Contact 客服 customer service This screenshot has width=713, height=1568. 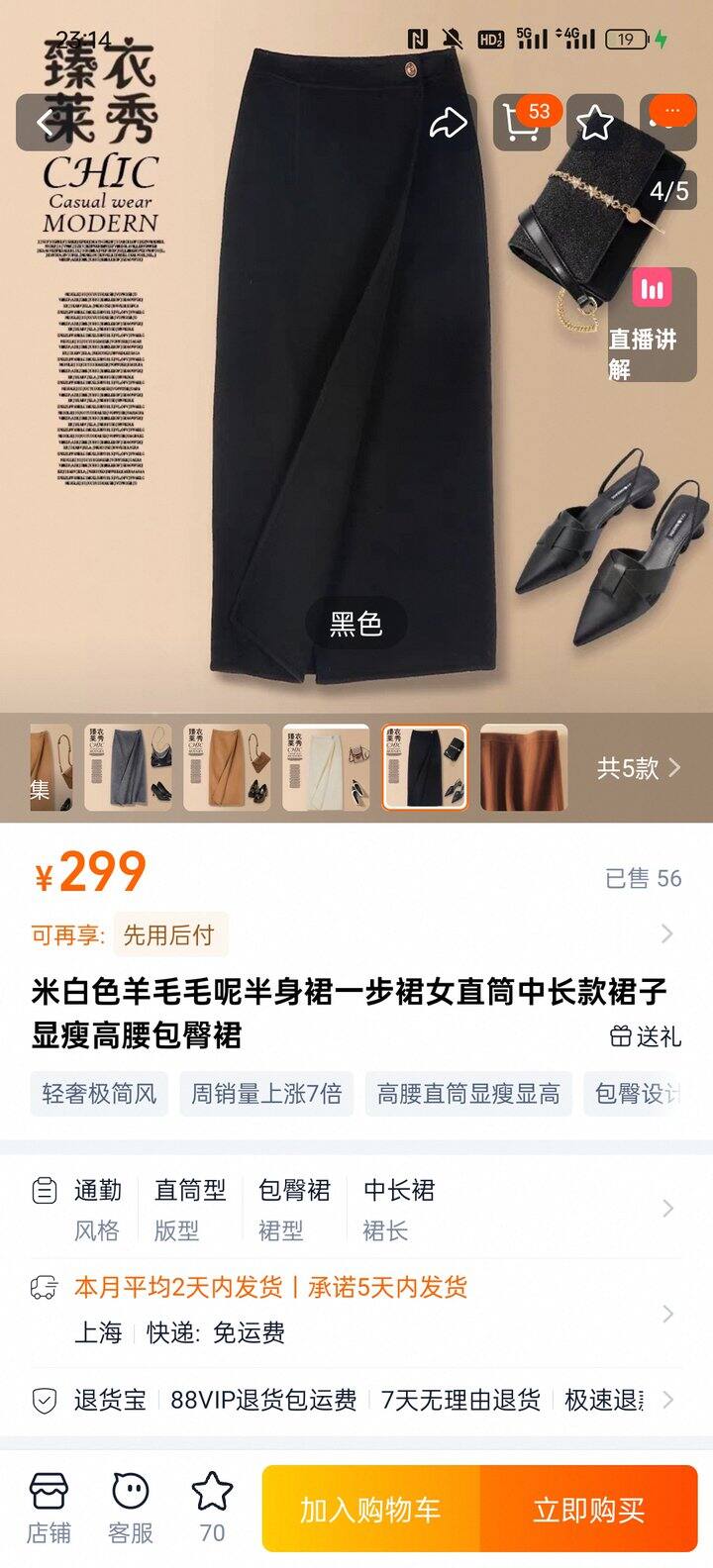point(131,1509)
